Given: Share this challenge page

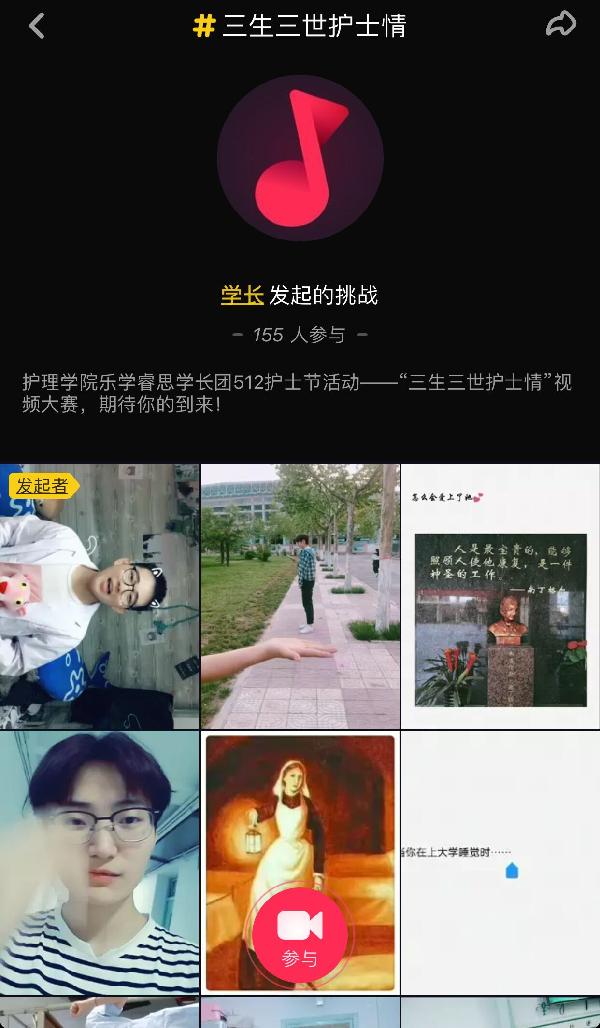Looking at the screenshot, I should [x=560, y=25].
